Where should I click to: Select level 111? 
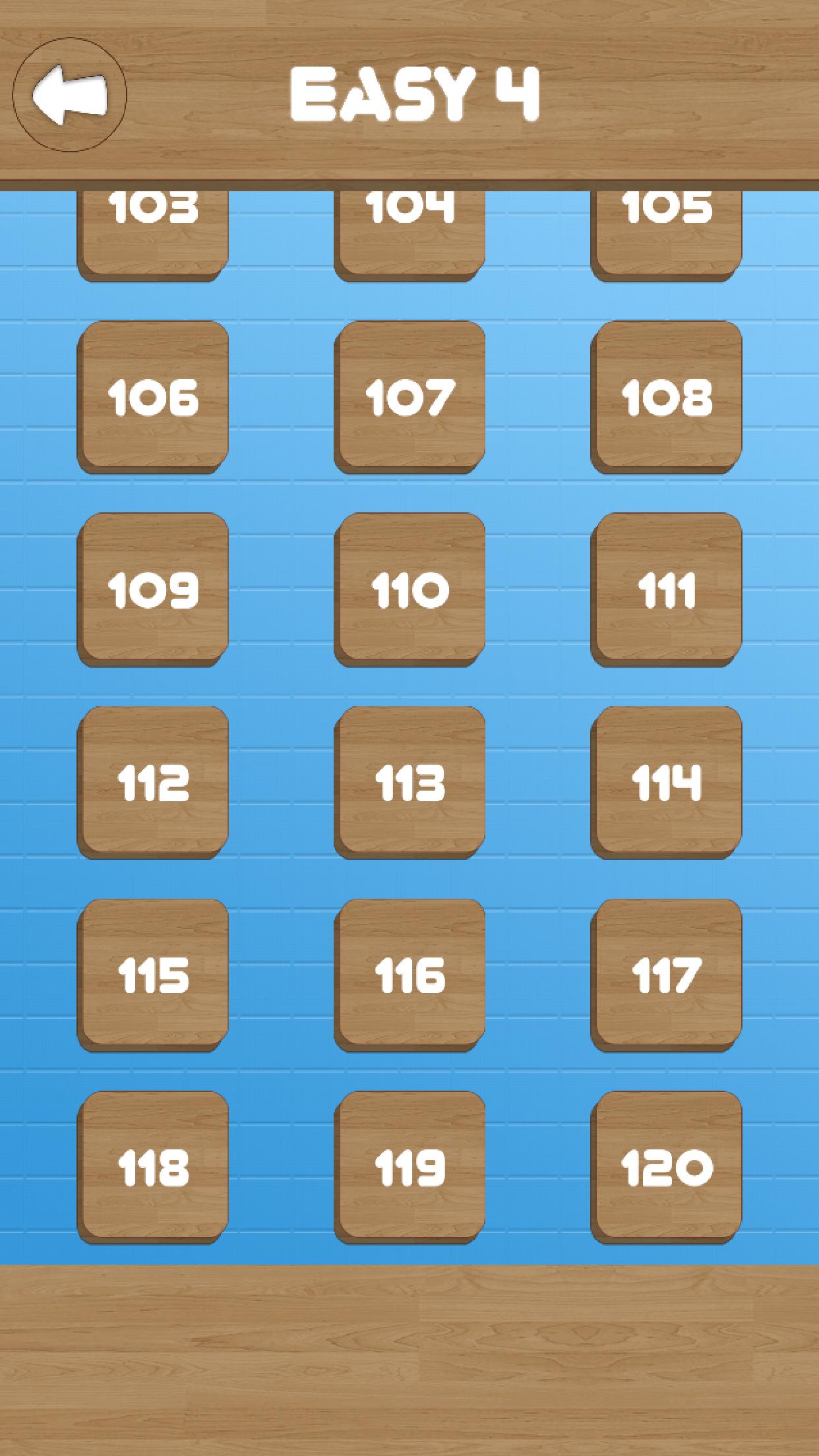(666, 589)
